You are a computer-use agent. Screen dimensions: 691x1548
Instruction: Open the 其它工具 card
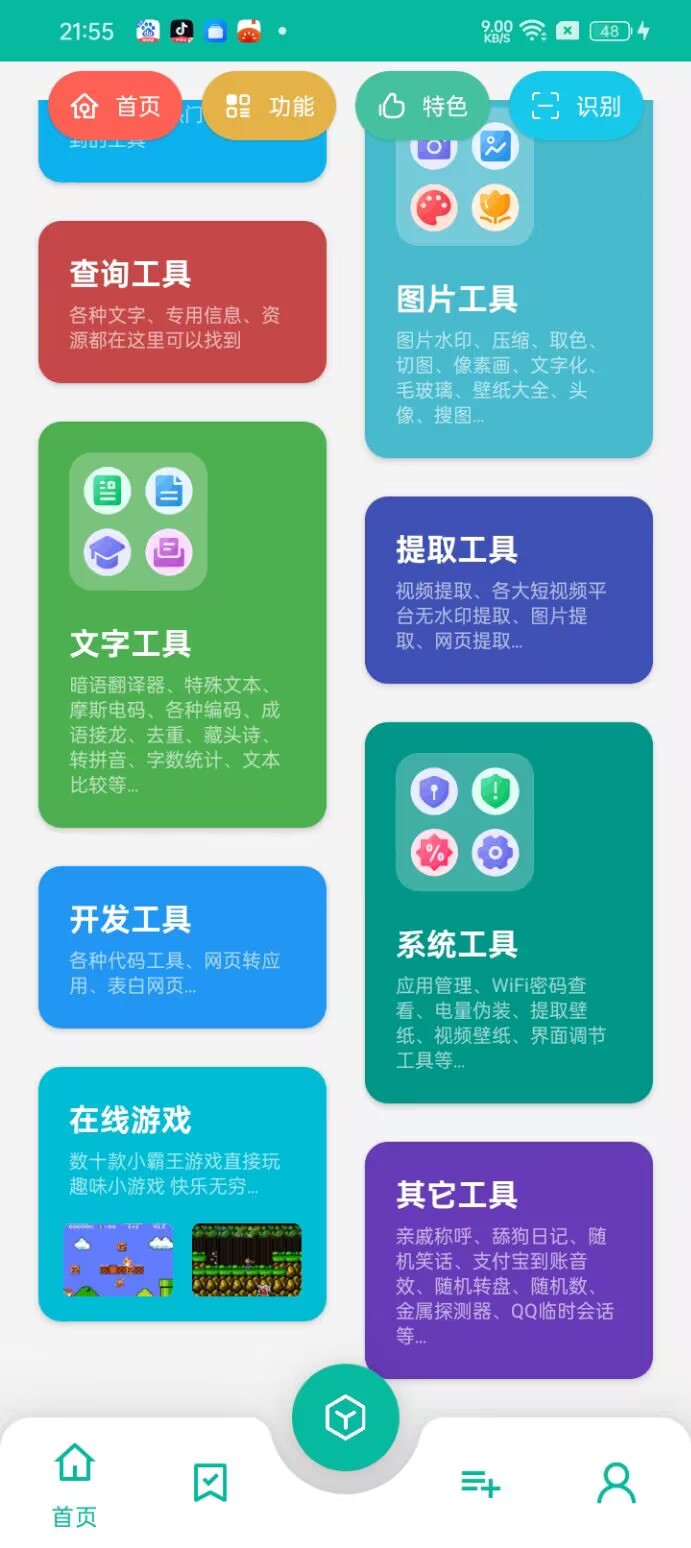508,1260
